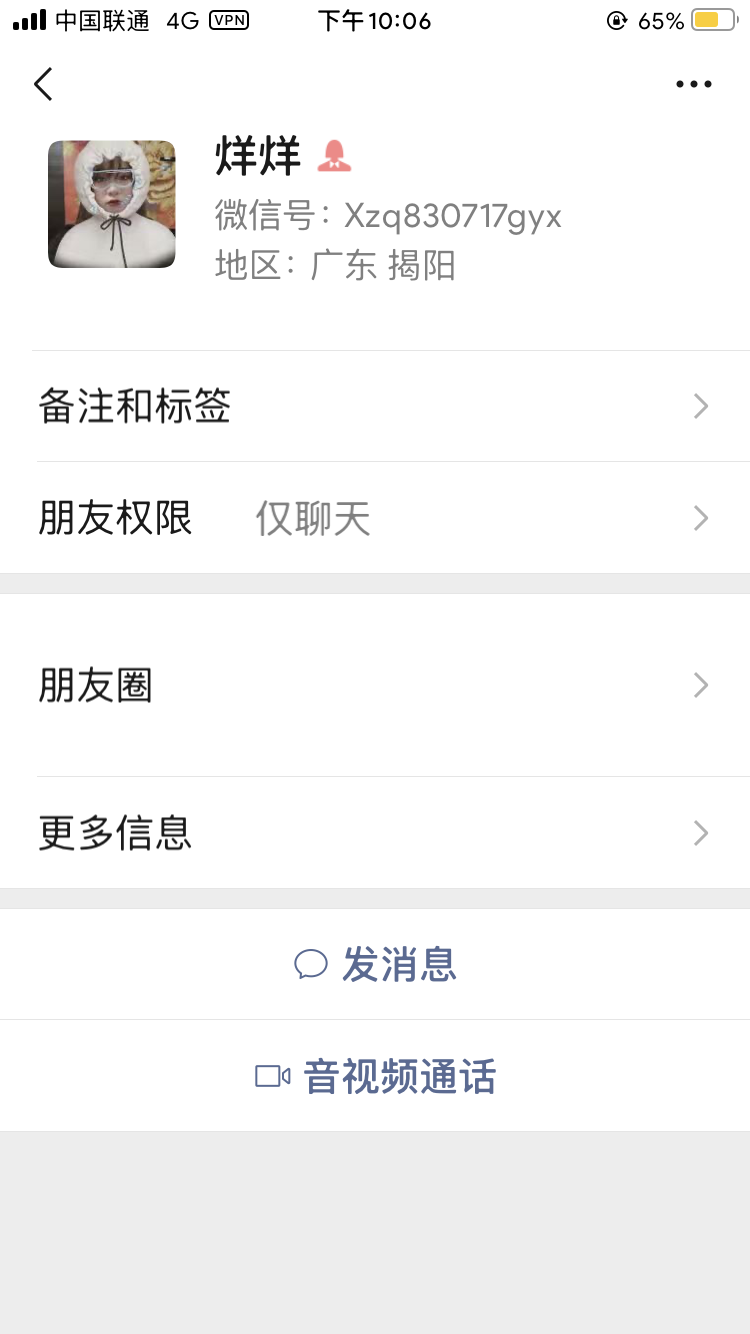Open 更多信息 row
This screenshot has width=750, height=1334.
375,833
